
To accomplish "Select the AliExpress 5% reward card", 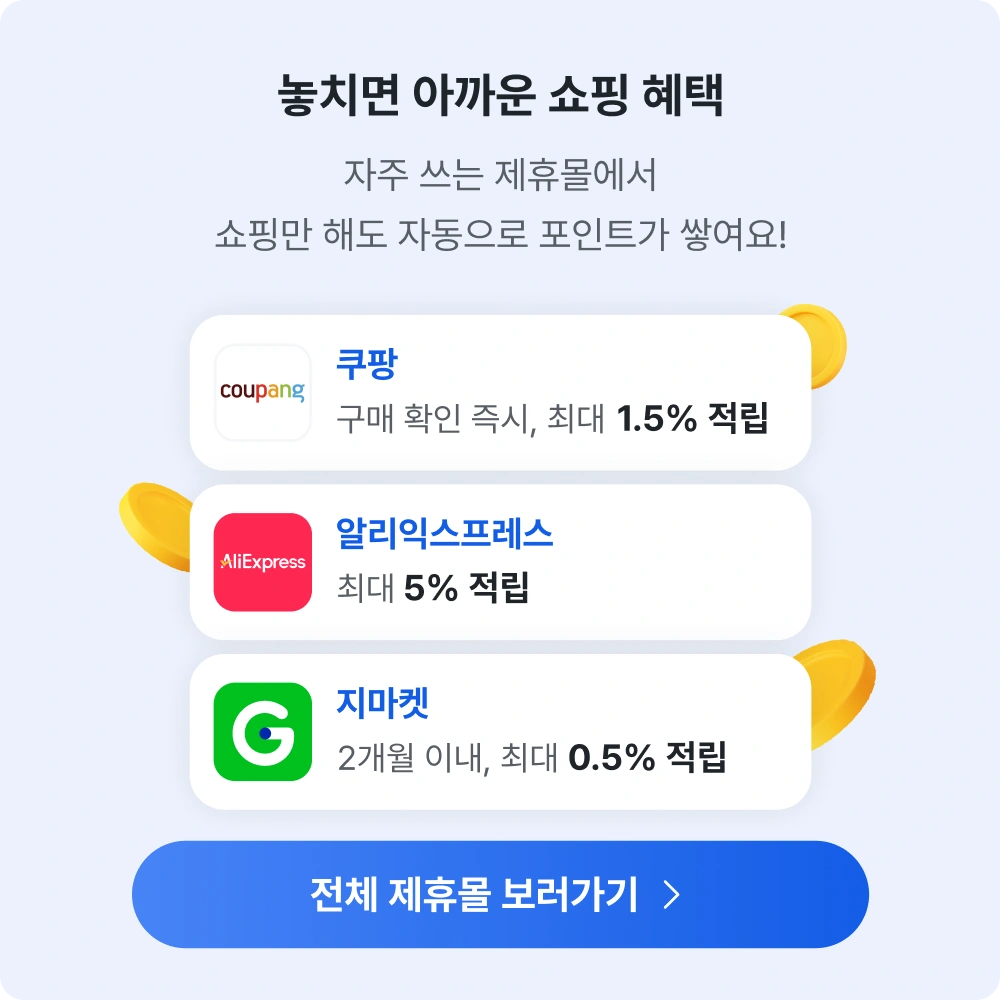I will tap(500, 562).
